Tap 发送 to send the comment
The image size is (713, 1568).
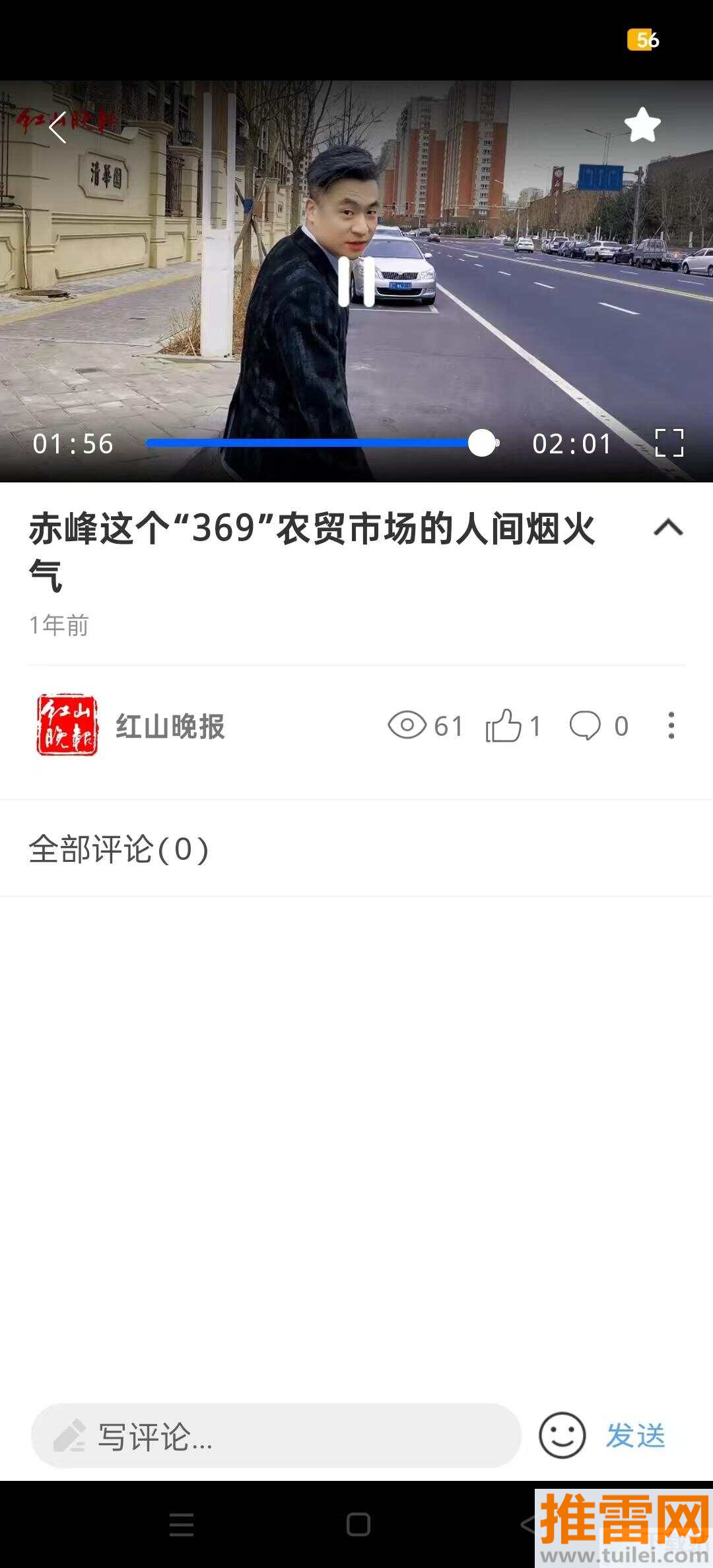635,1435
